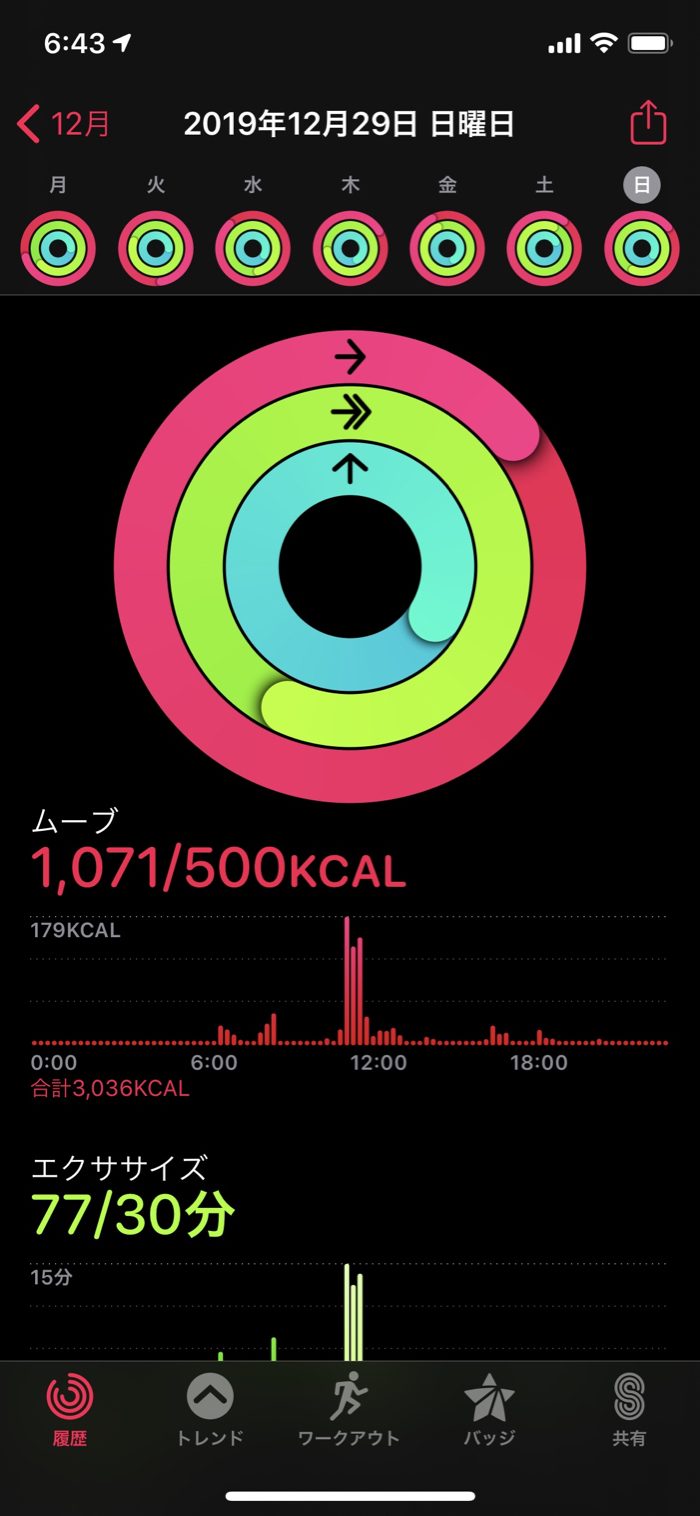Select Saturday (土) activity rings
Viewport: 700px width, 1516px height.
[x=544, y=248]
